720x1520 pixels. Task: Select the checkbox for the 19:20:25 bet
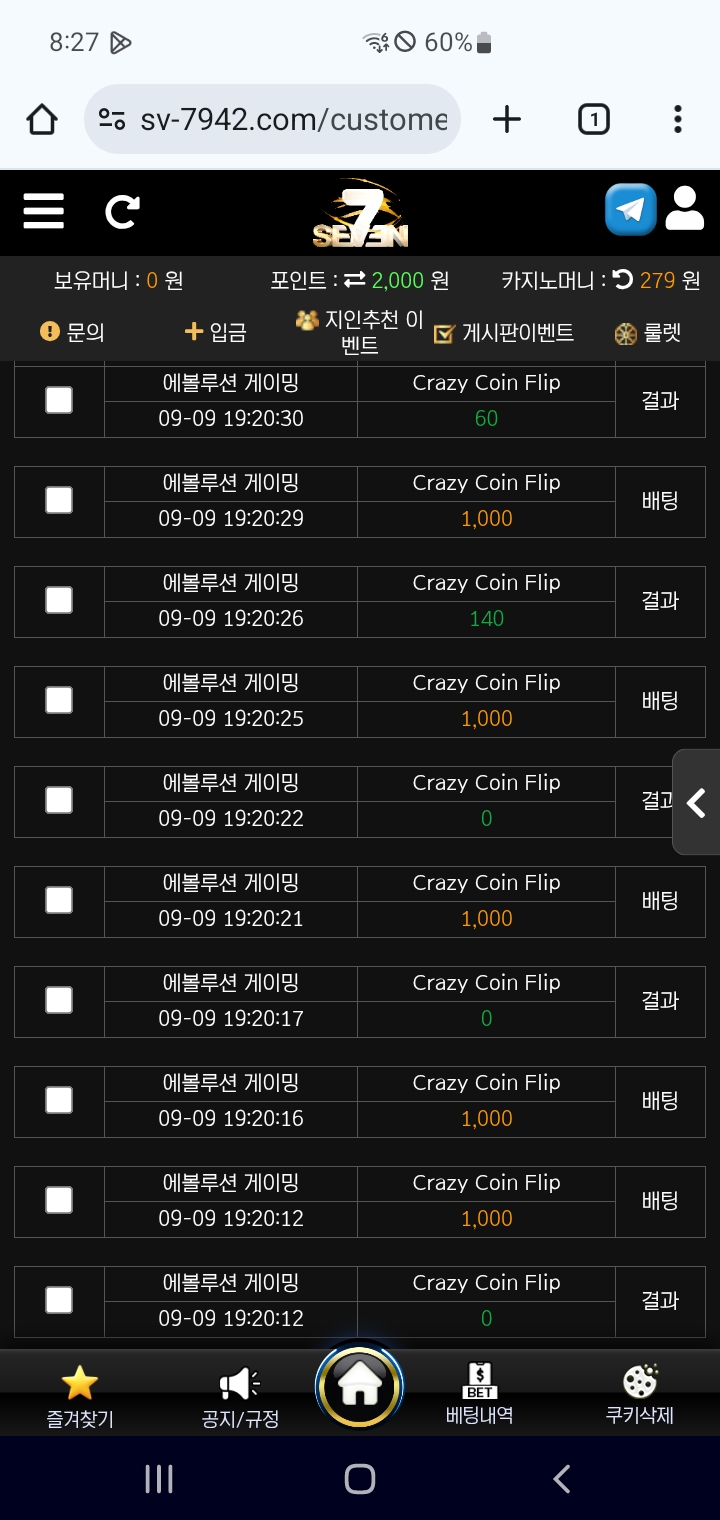click(x=59, y=700)
